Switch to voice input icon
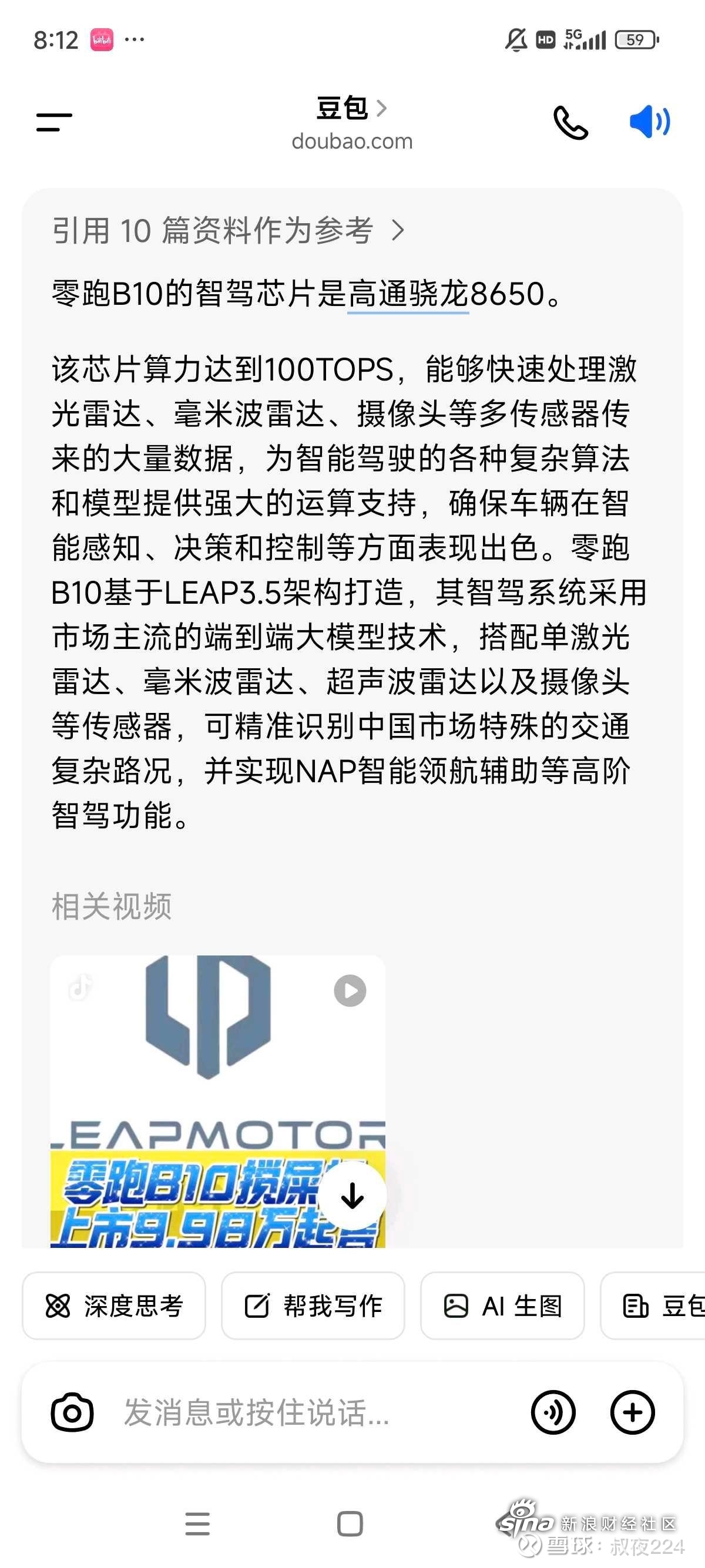705x1568 pixels. click(553, 1412)
